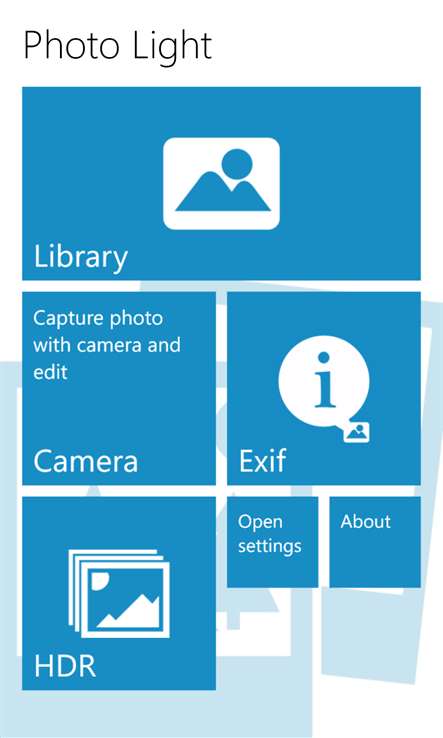Open the Exif info tile
Image resolution: width=443 pixels, height=738 pixels.
[x=324, y=388]
